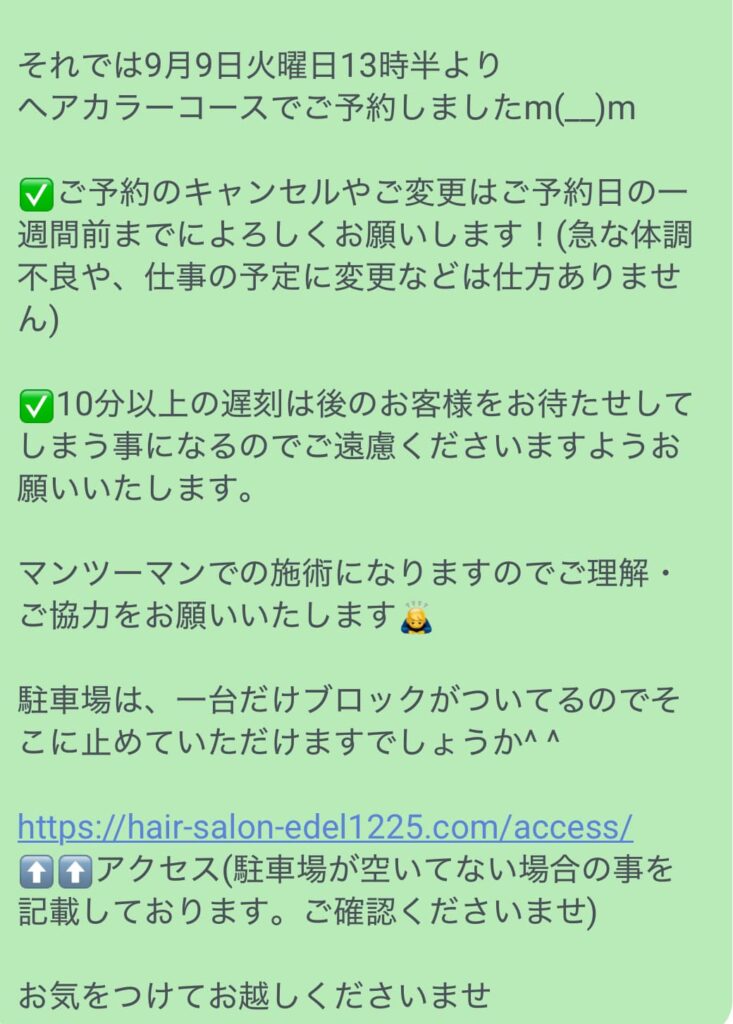Open the hair-salon-edel1225.com access link
Image resolution: width=733 pixels, height=1024 pixels.
pos(325,827)
